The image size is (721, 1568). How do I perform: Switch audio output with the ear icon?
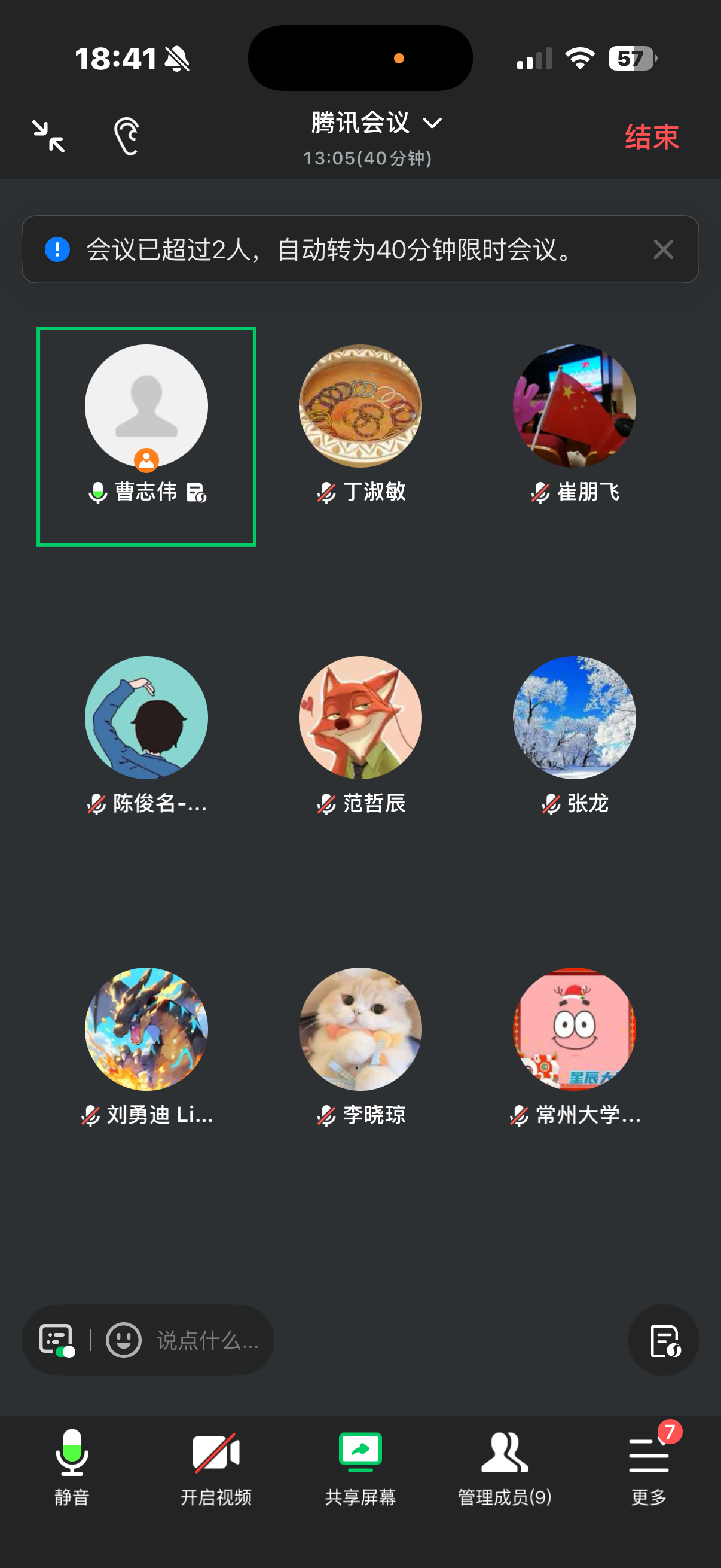coord(127,136)
